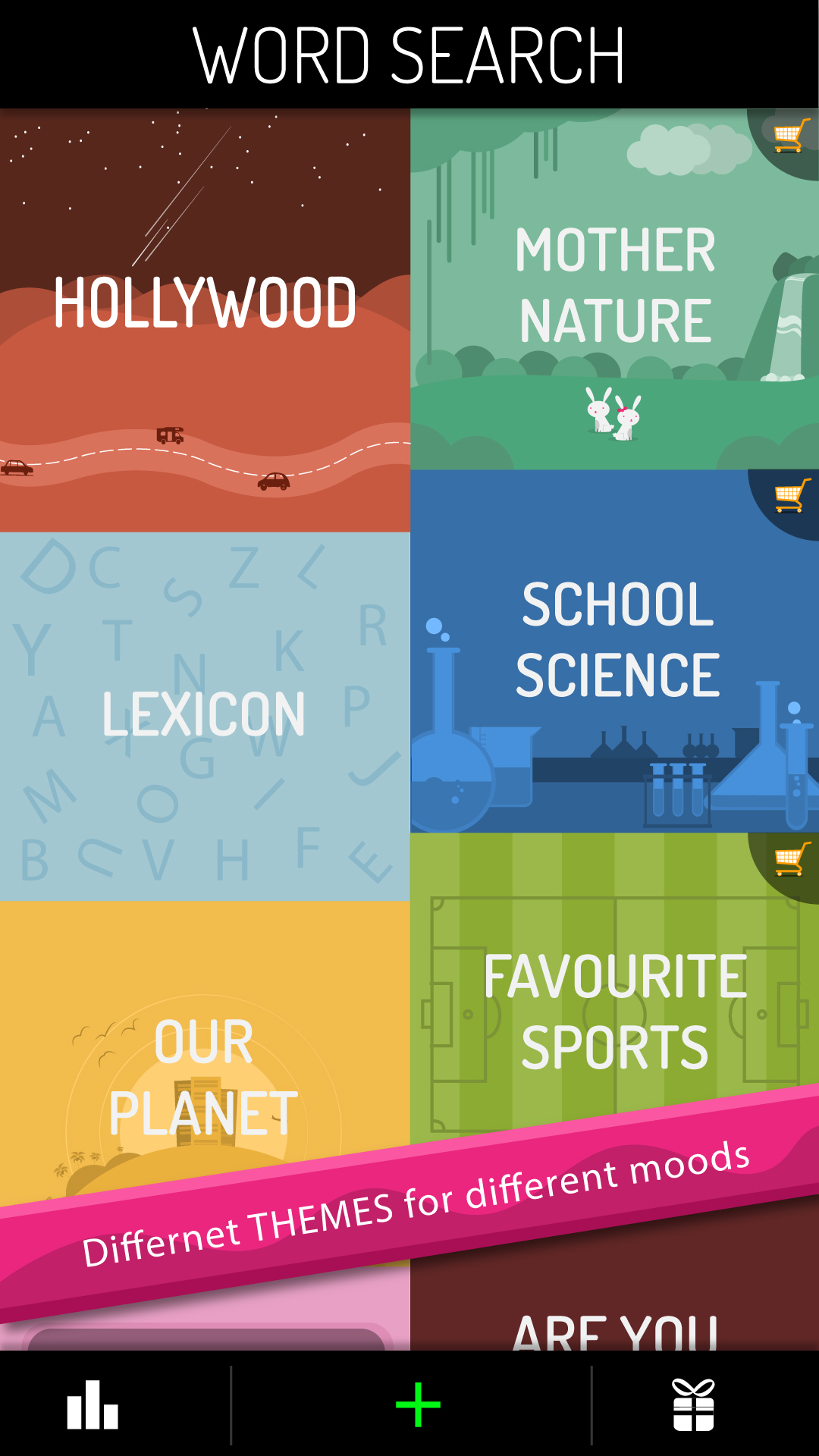This screenshot has width=819, height=1456.
Task: Open the Mother Nature theme
Action: pyautogui.click(x=614, y=284)
